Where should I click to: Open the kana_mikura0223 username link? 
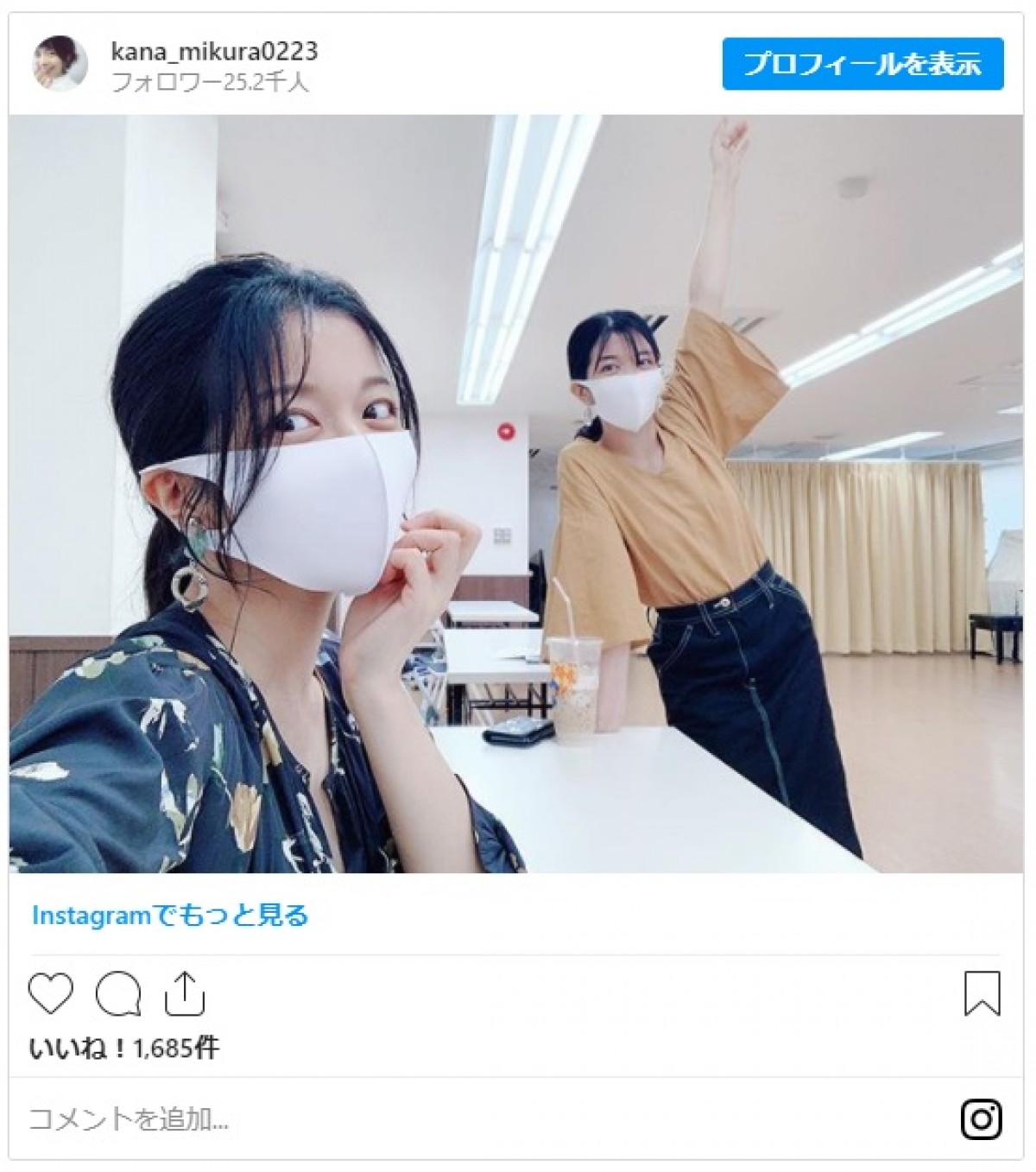[214, 52]
